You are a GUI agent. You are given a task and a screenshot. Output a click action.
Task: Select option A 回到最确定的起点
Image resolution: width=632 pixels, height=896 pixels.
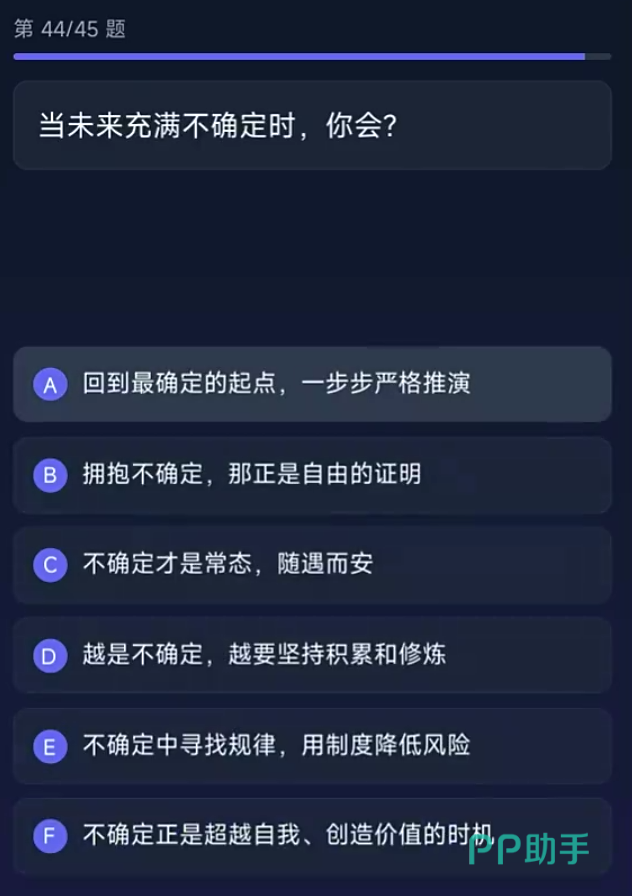[311, 384]
